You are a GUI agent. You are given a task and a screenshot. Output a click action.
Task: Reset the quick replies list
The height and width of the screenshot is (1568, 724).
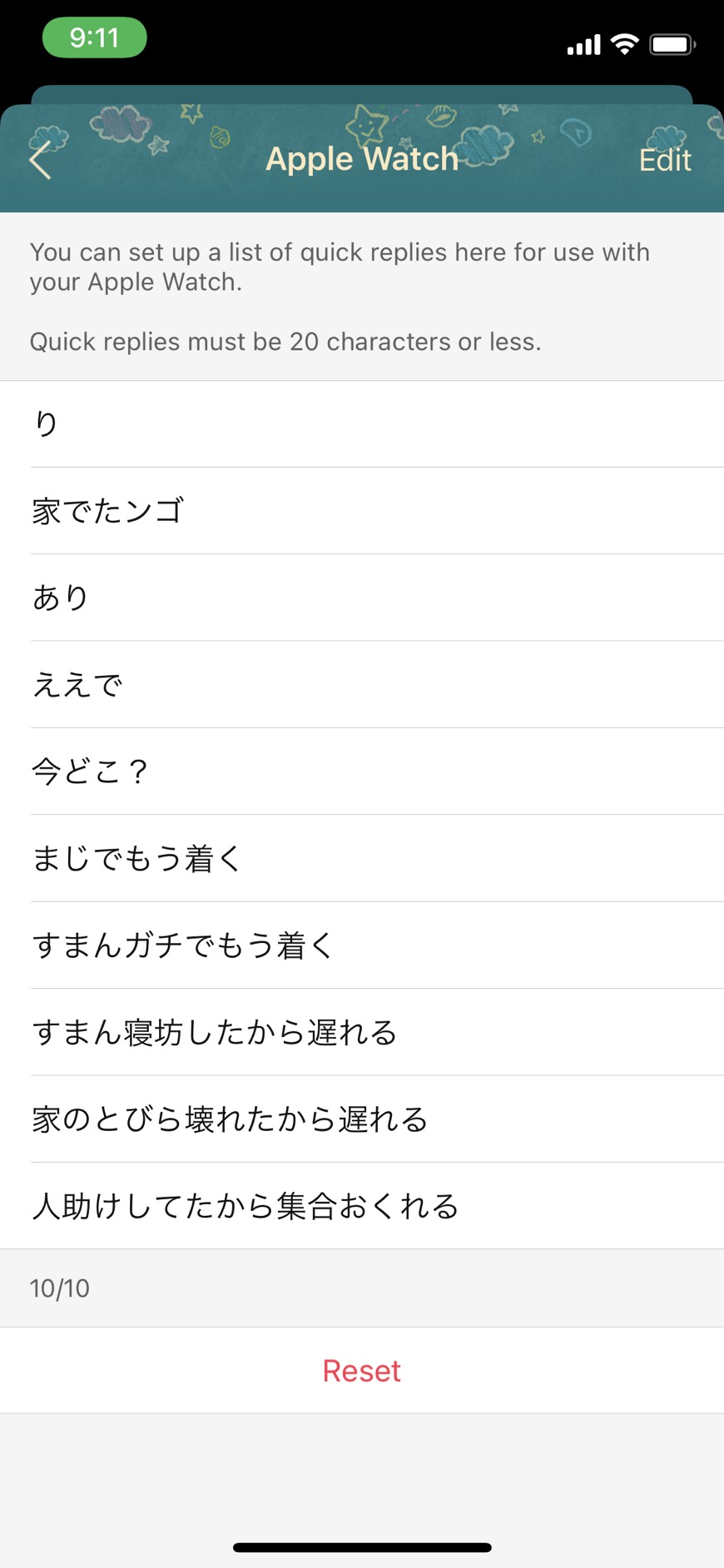point(362,1370)
